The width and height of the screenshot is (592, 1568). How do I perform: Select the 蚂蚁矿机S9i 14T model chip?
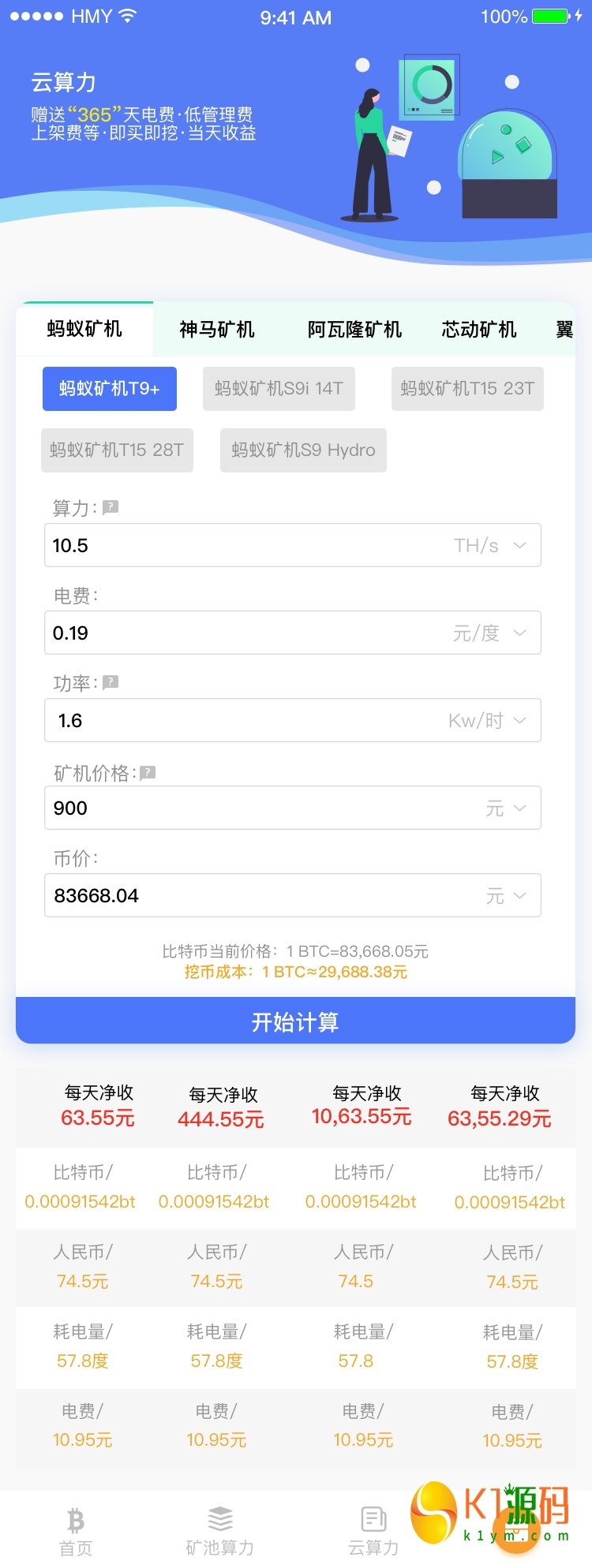click(279, 388)
